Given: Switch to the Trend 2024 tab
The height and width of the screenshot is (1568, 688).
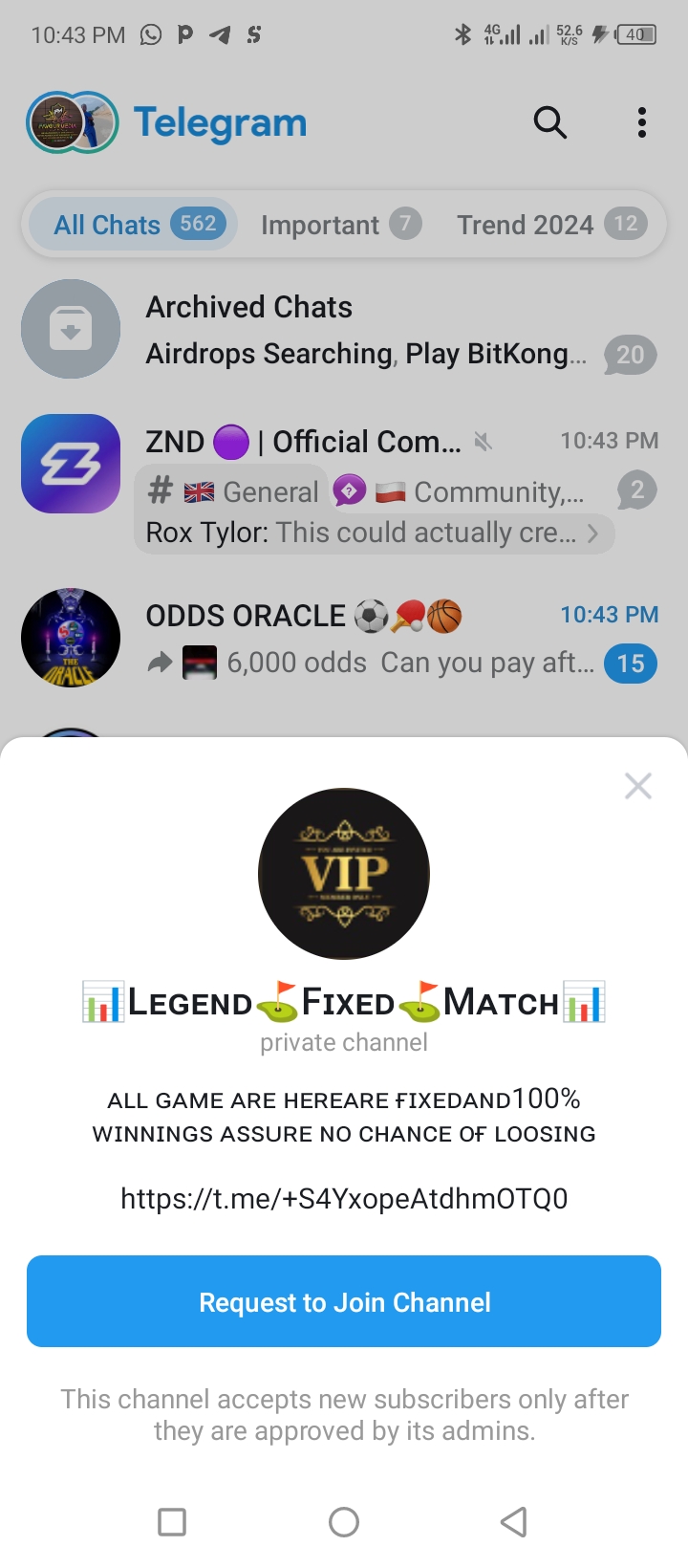Looking at the screenshot, I should tap(550, 225).
